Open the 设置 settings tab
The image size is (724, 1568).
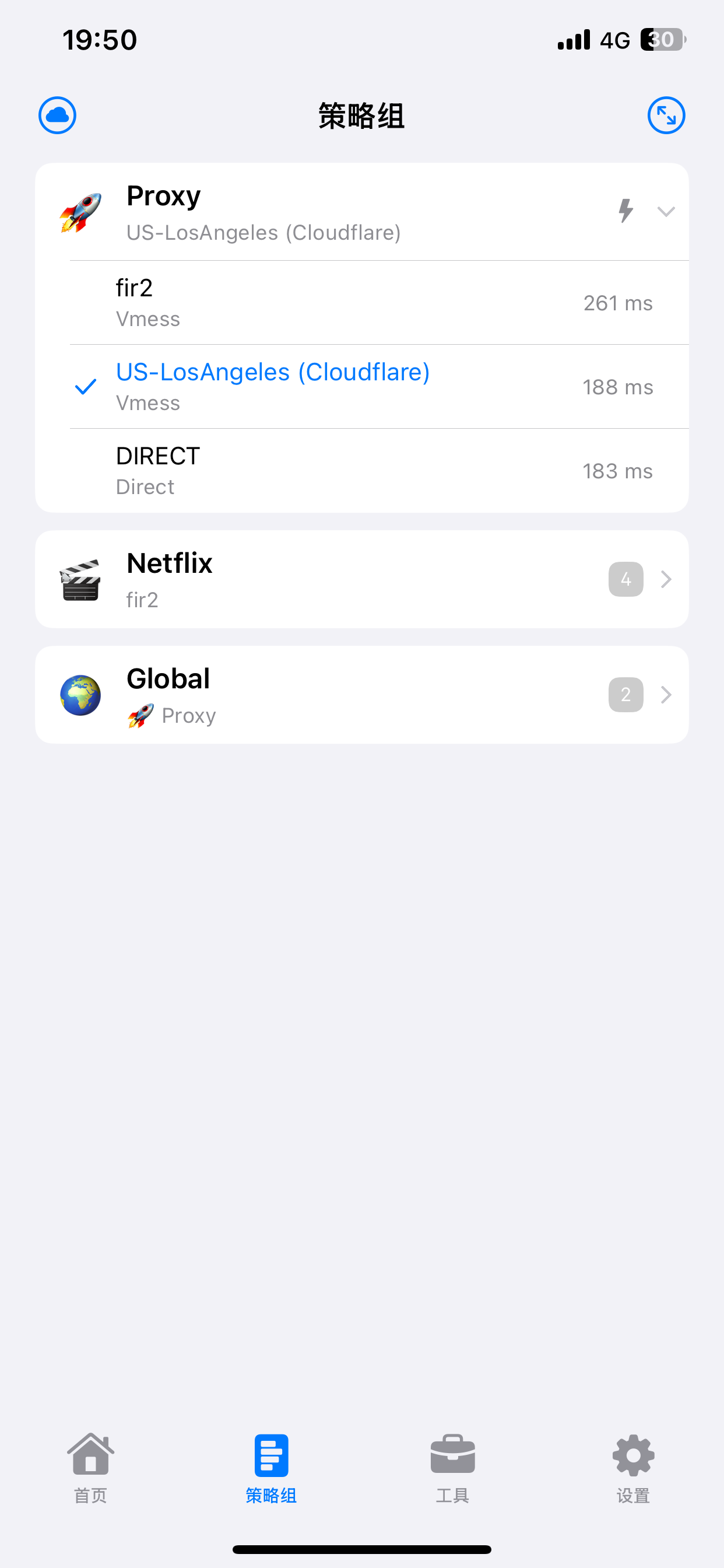tap(633, 1468)
